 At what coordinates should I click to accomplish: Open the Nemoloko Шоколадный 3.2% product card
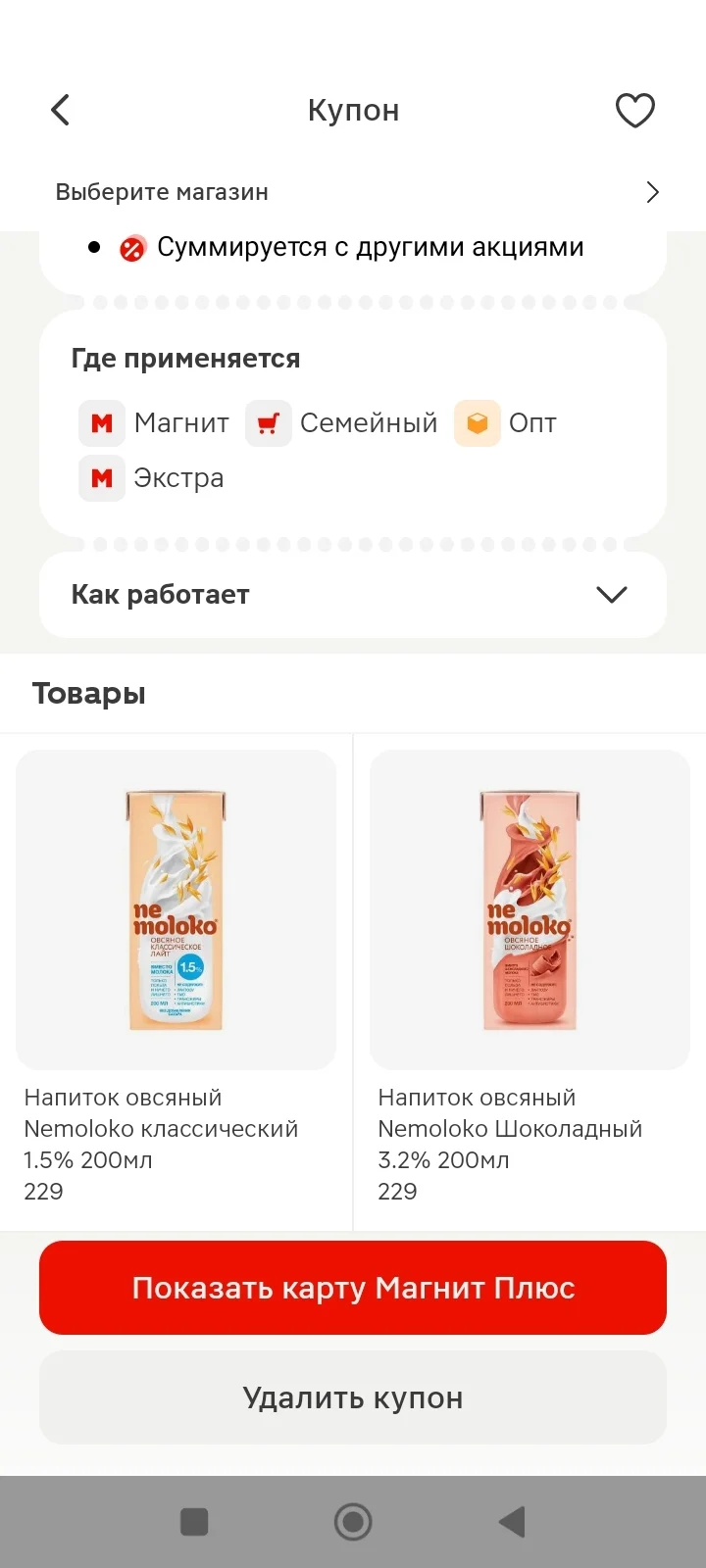(x=530, y=981)
